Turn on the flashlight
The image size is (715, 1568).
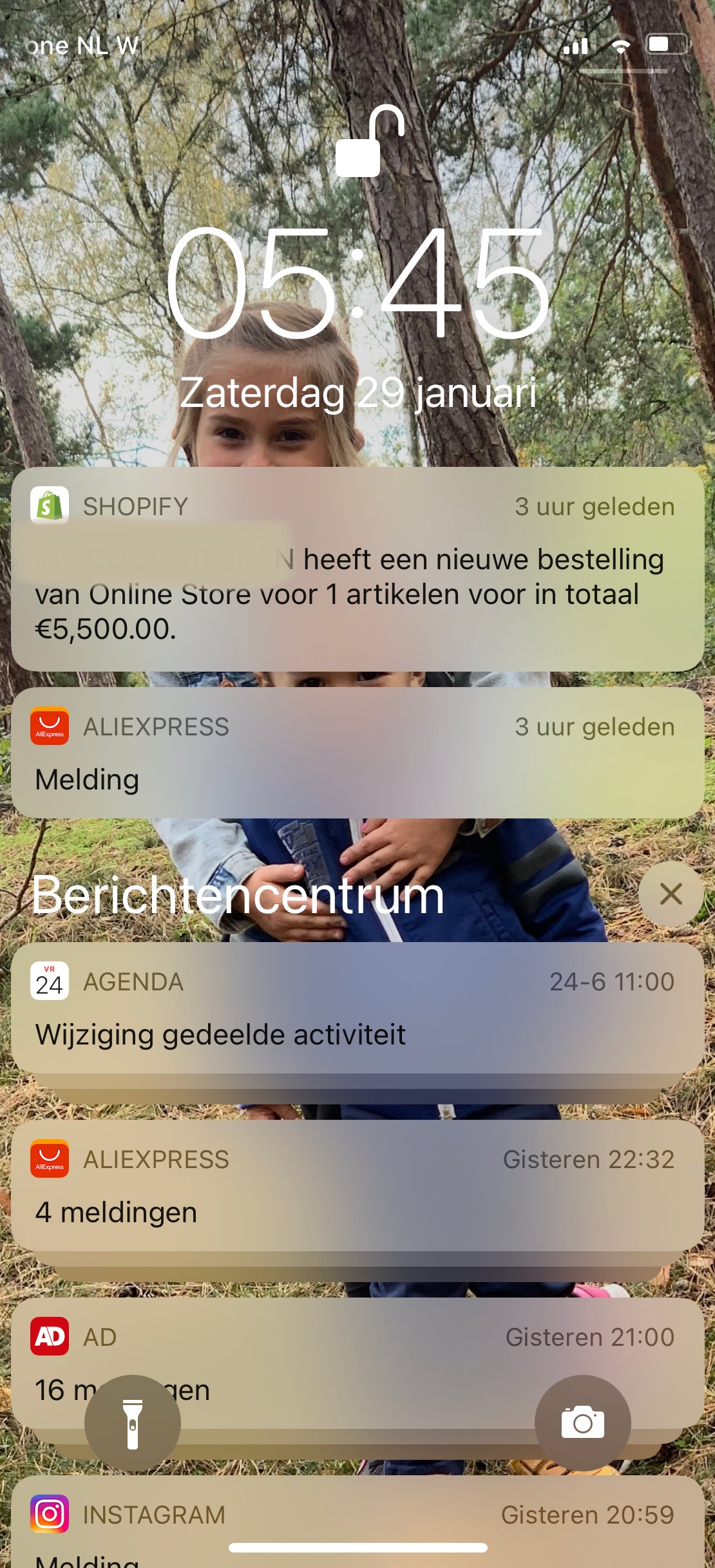[133, 1423]
